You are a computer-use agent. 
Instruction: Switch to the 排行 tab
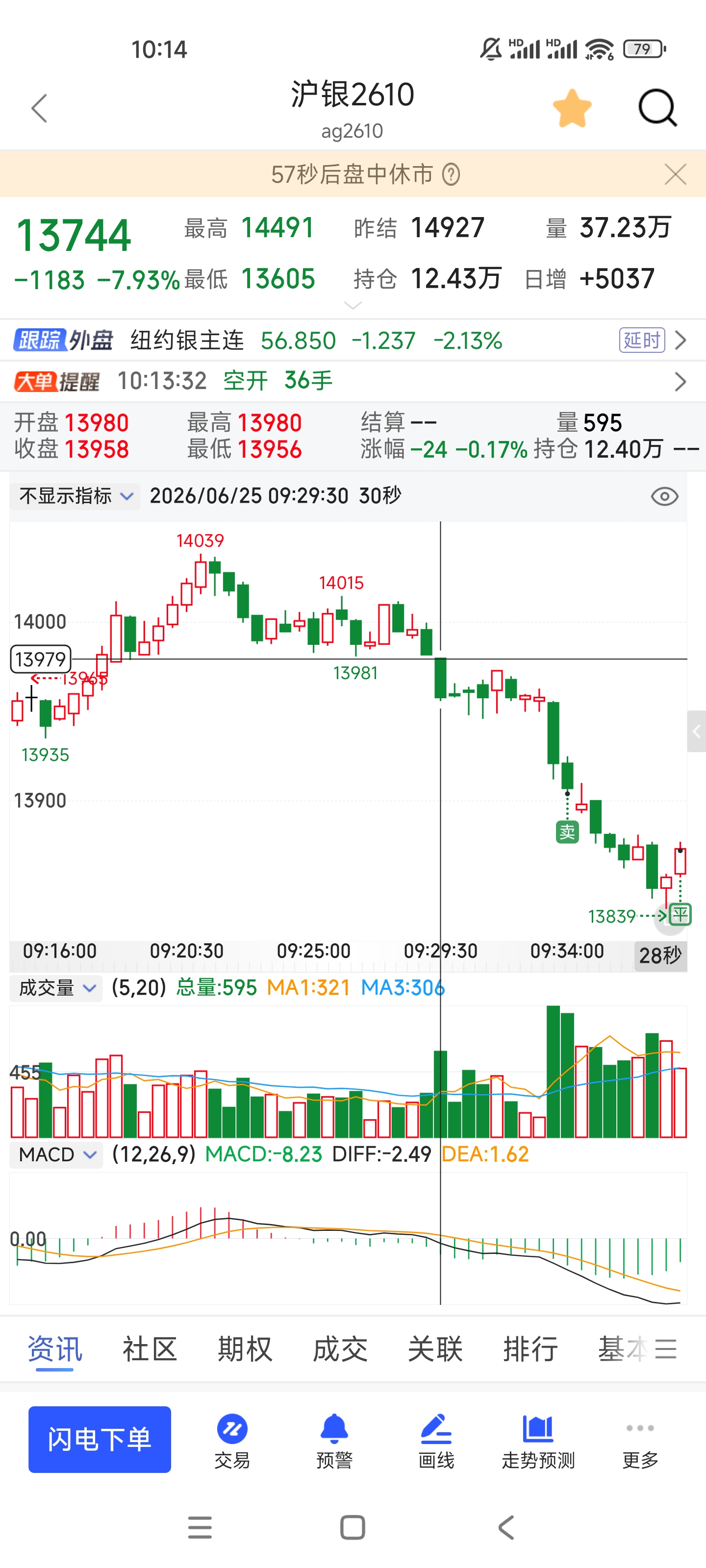(x=530, y=1349)
